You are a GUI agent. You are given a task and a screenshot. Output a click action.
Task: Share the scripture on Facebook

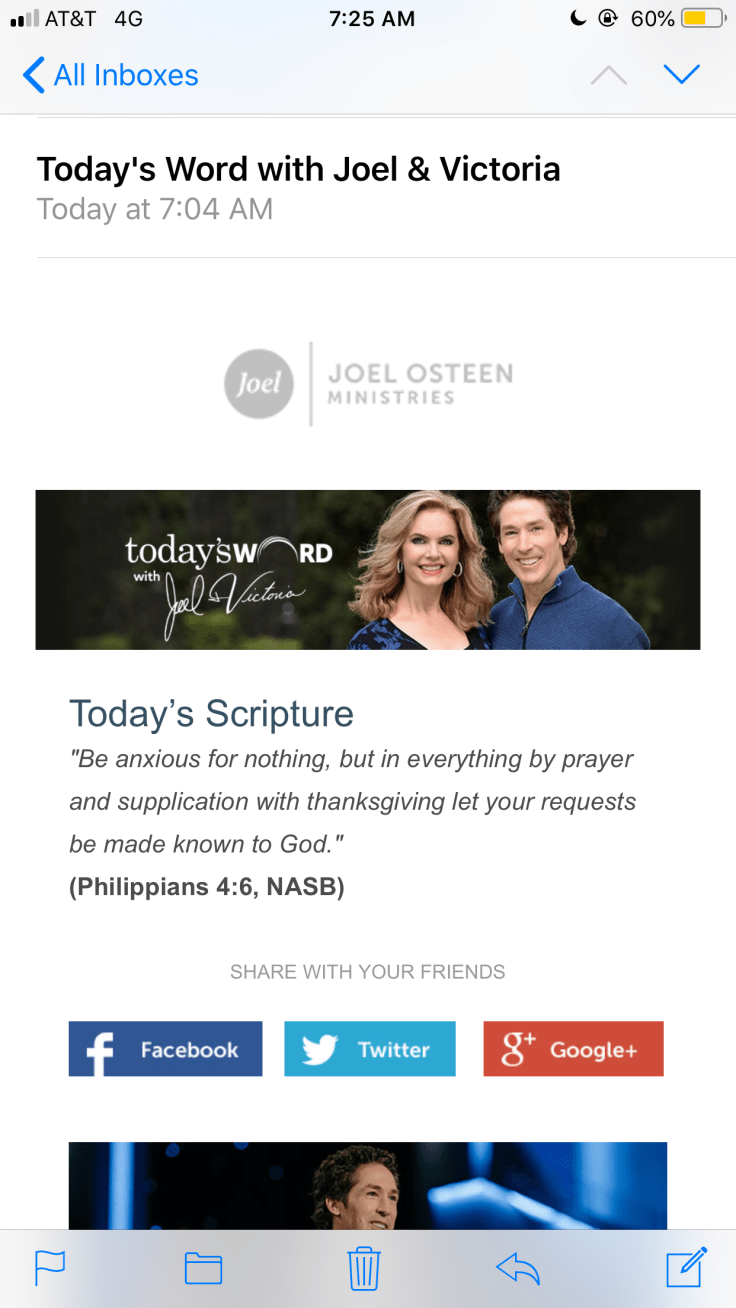[165, 1049]
